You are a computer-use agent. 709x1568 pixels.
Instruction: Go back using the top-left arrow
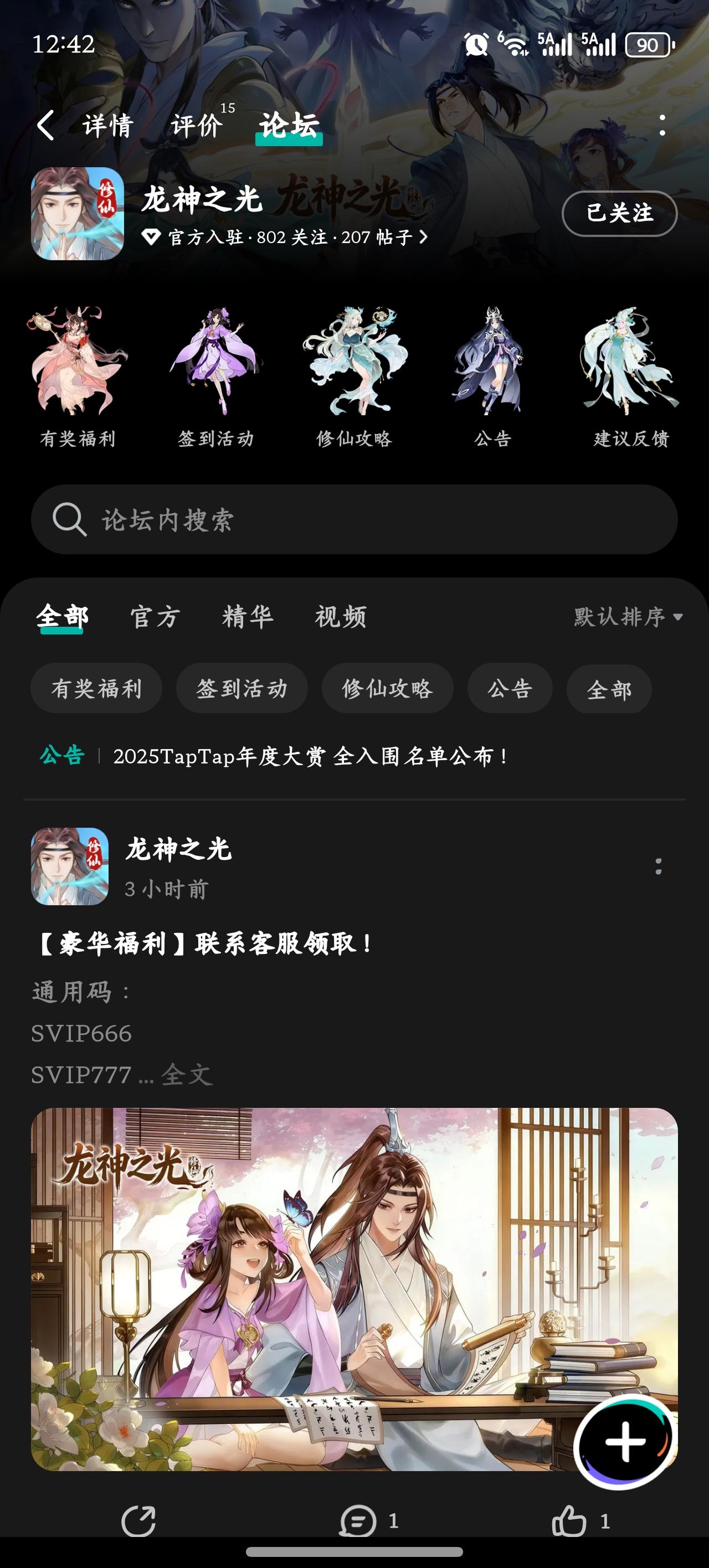(x=45, y=125)
